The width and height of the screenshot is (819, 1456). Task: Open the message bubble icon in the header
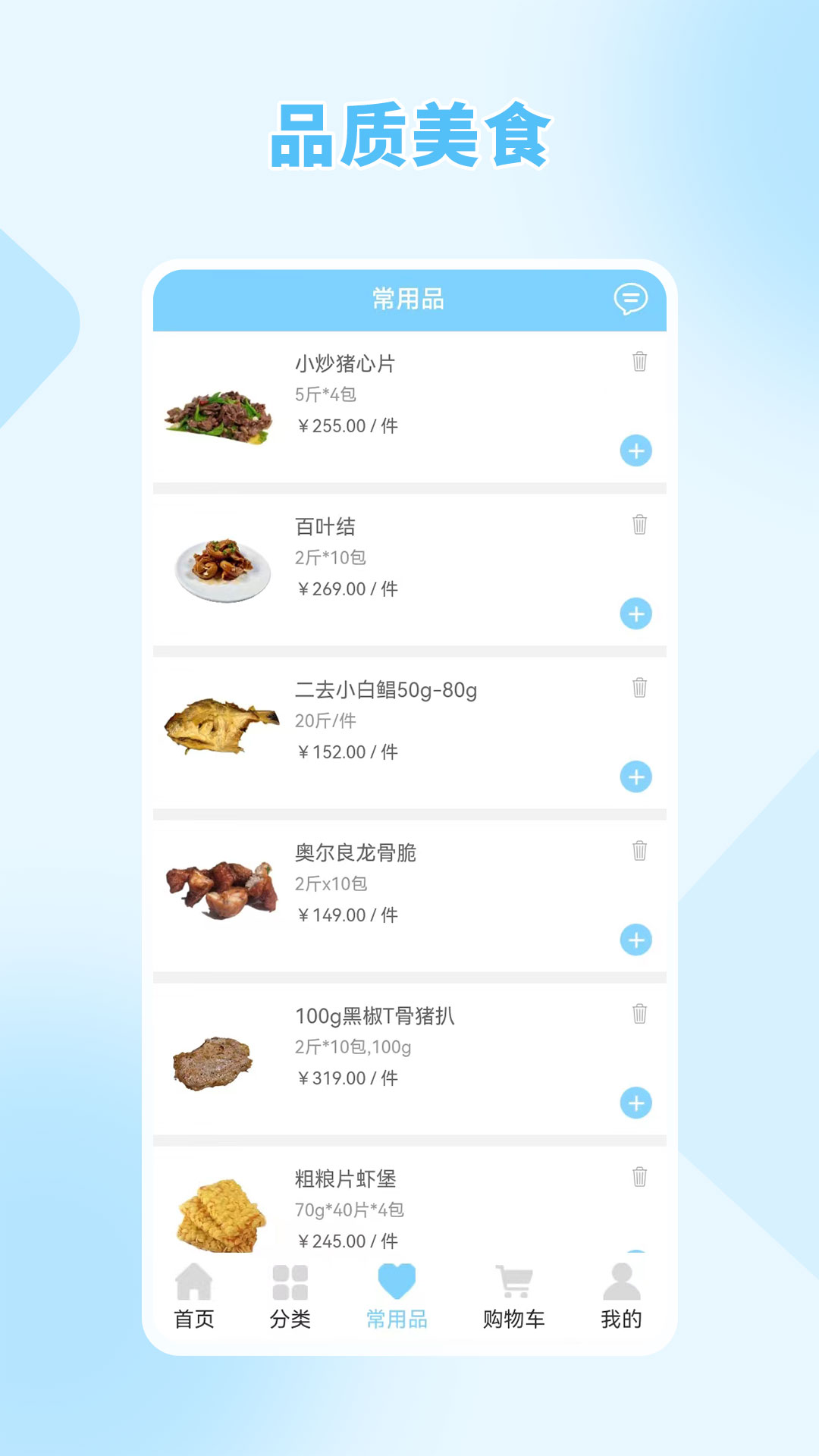pyautogui.click(x=632, y=299)
